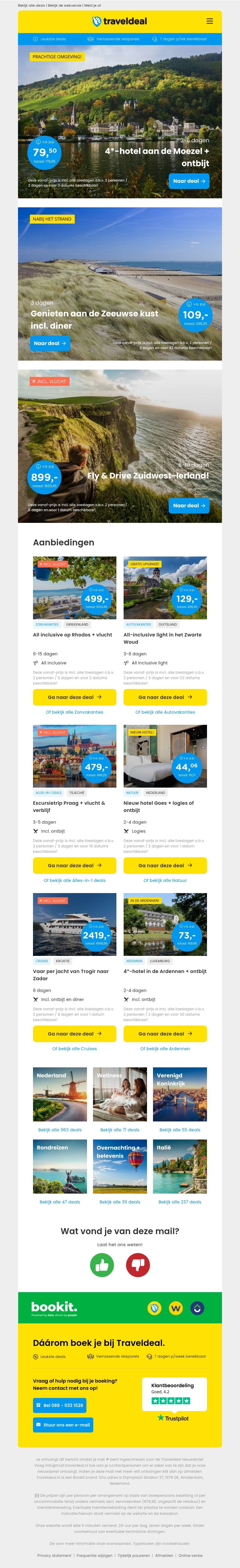This screenshot has width=240, height=1568.
Task: Go to the Zwarte Woud deal
Action: click(x=165, y=697)
